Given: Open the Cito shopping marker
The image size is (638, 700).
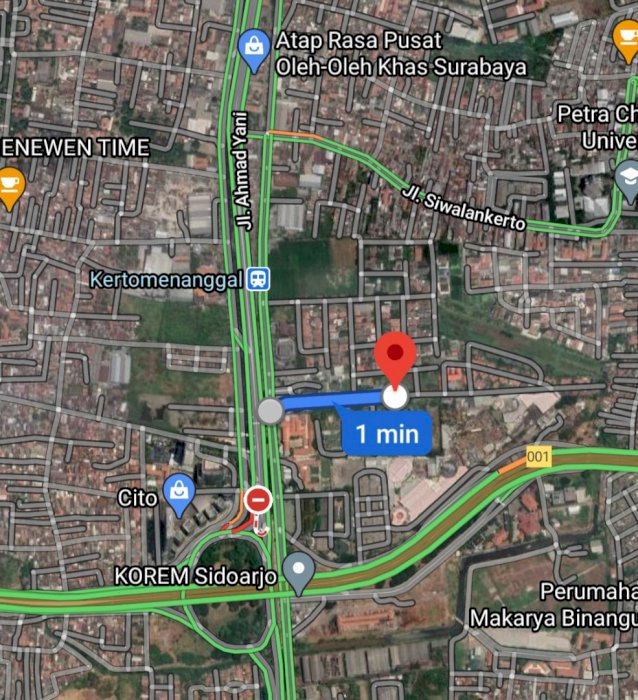Looking at the screenshot, I should pos(180,494).
